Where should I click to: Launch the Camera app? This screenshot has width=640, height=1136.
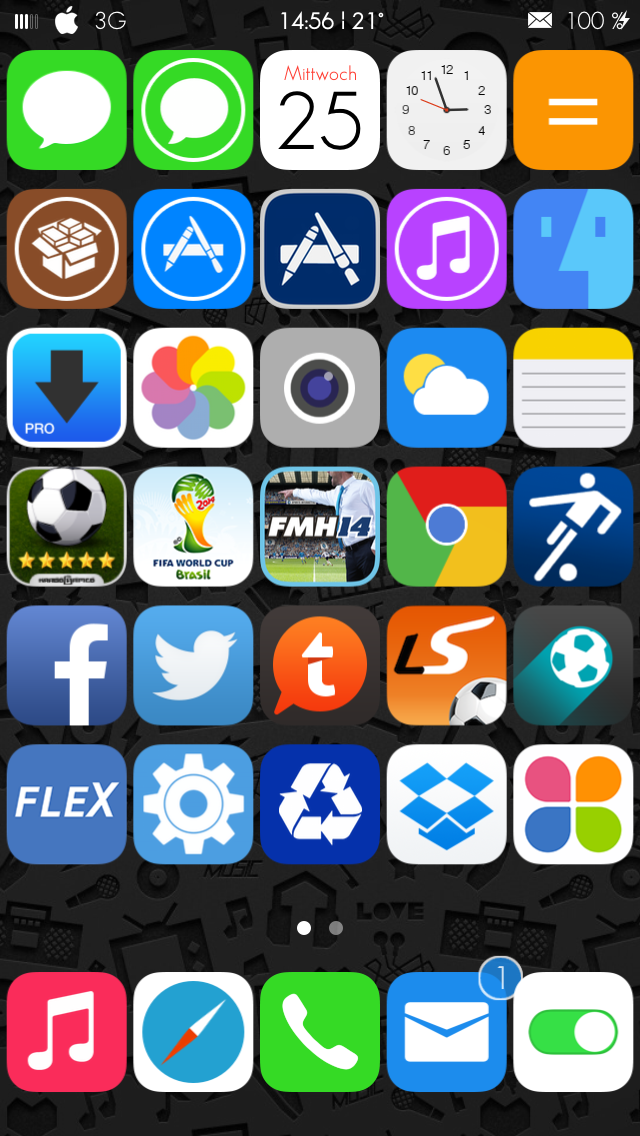click(320, 387)
